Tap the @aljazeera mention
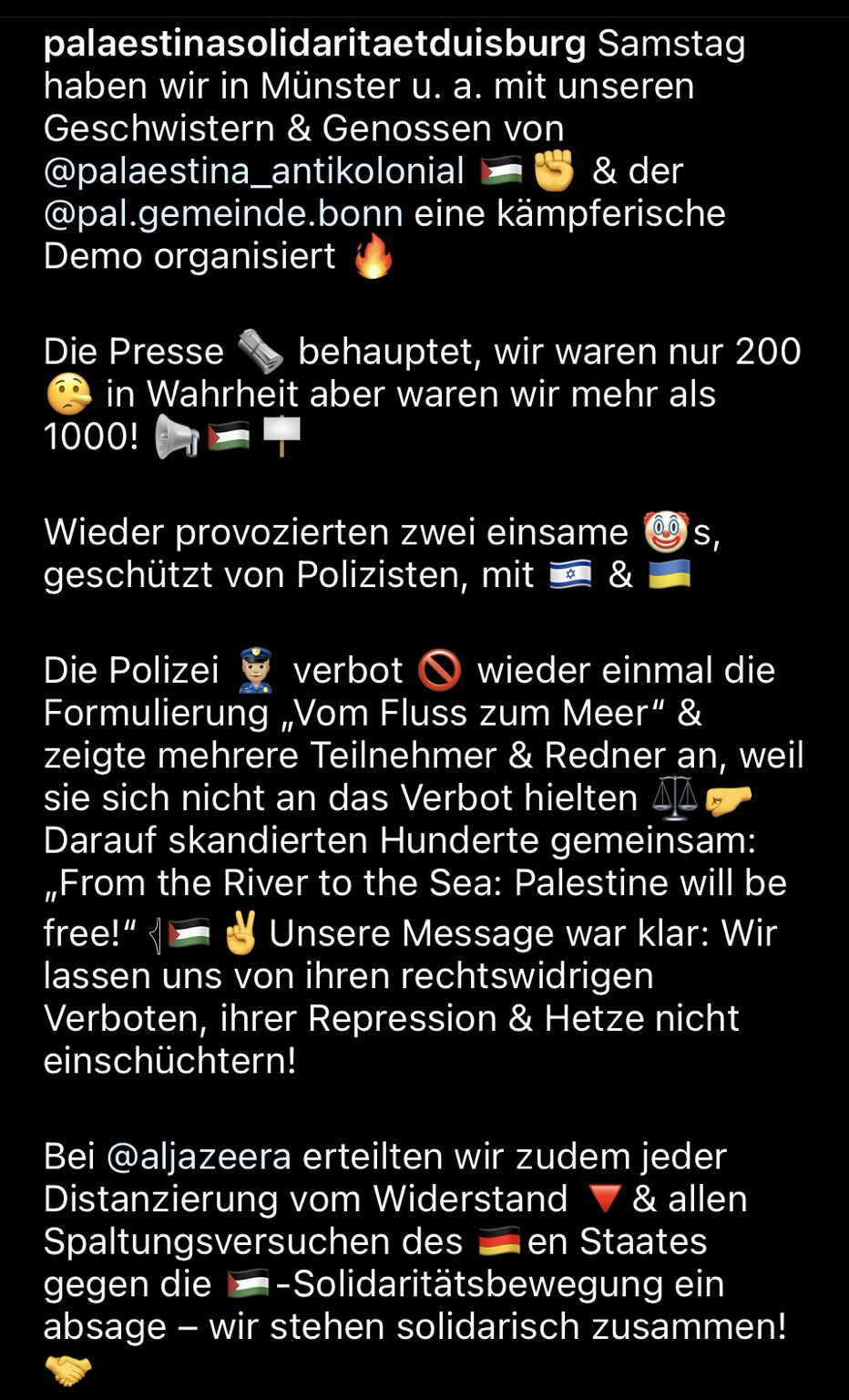849x1400 pixels. 199,1156
